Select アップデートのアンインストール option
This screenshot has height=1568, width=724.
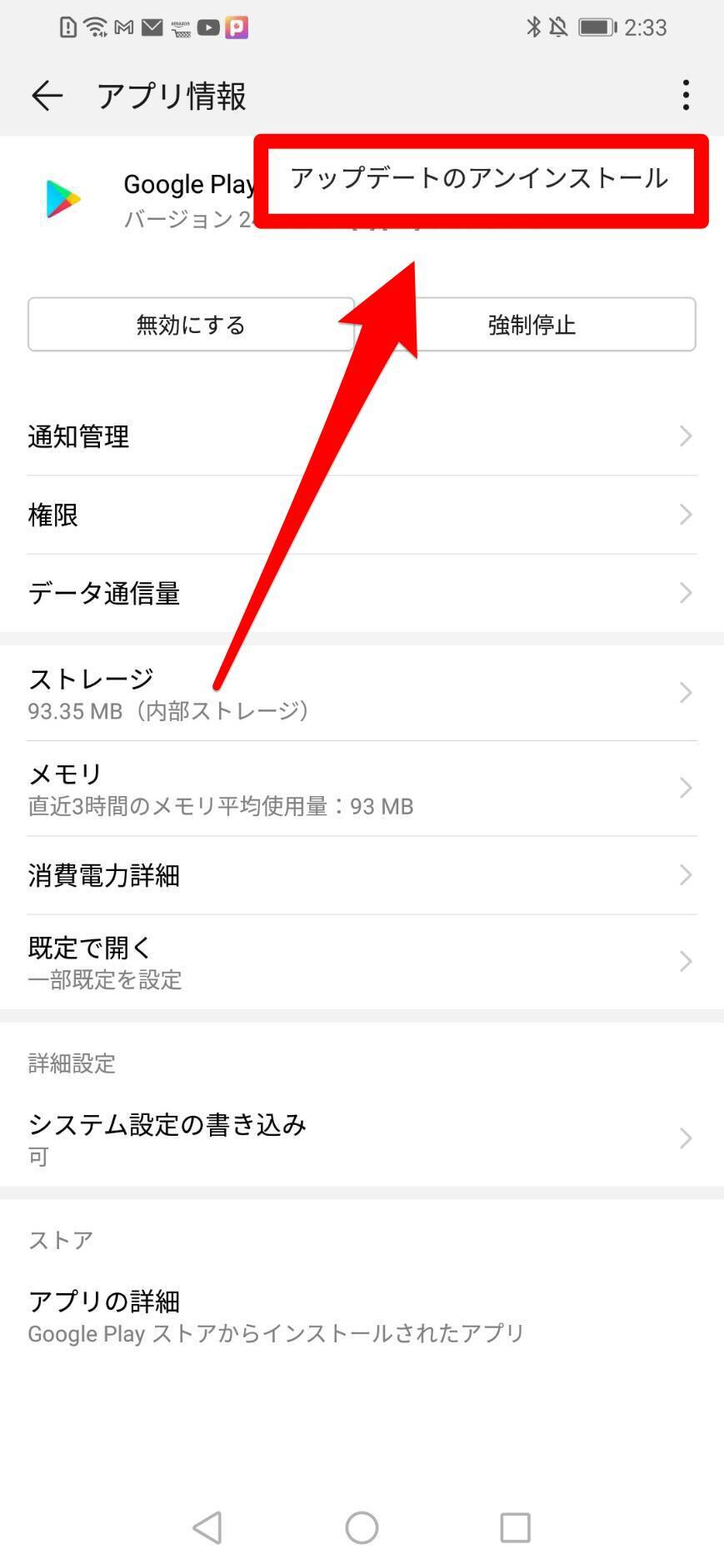pos(480,179)
